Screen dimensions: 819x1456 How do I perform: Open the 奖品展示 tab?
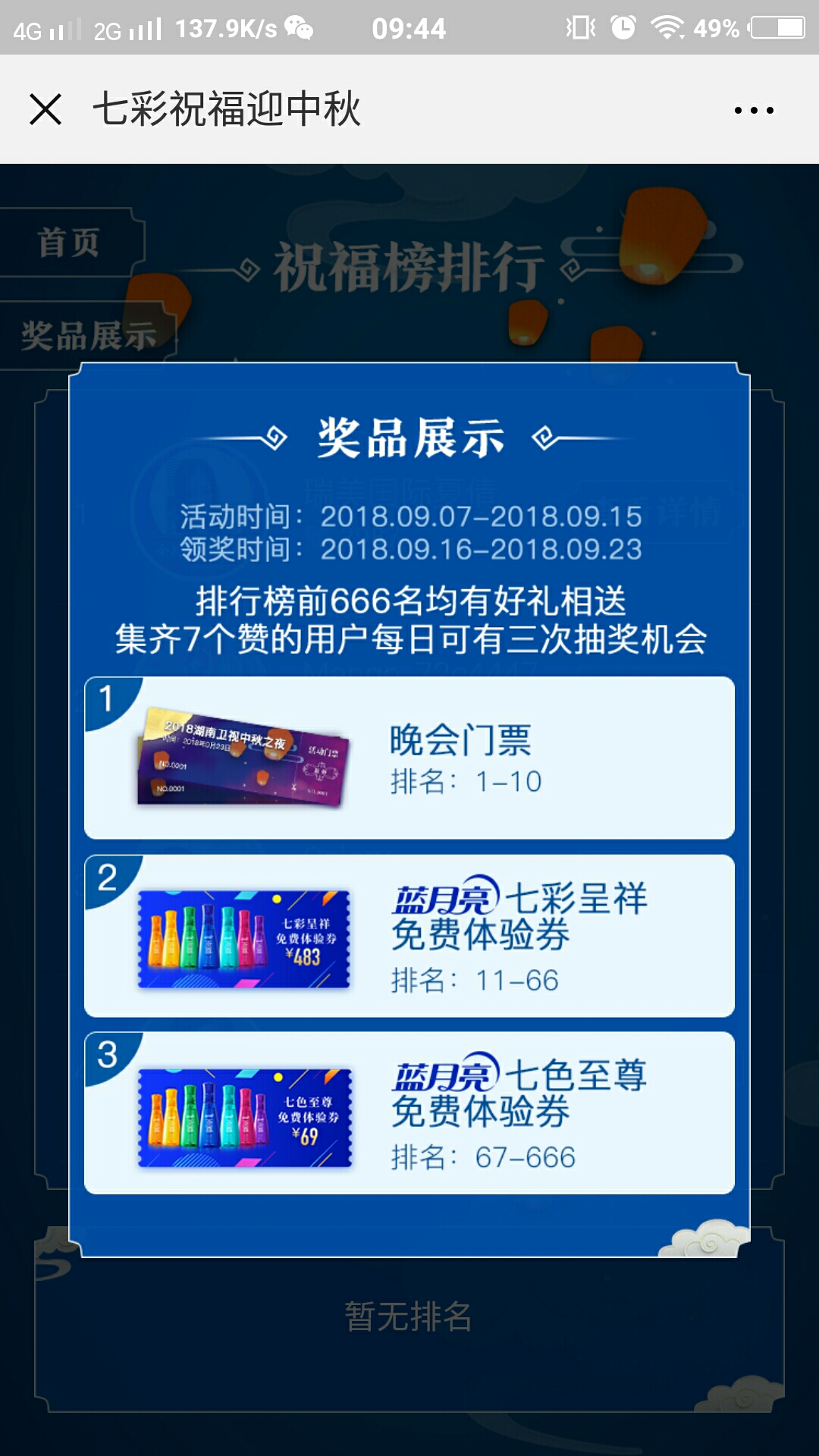(87, 335)
